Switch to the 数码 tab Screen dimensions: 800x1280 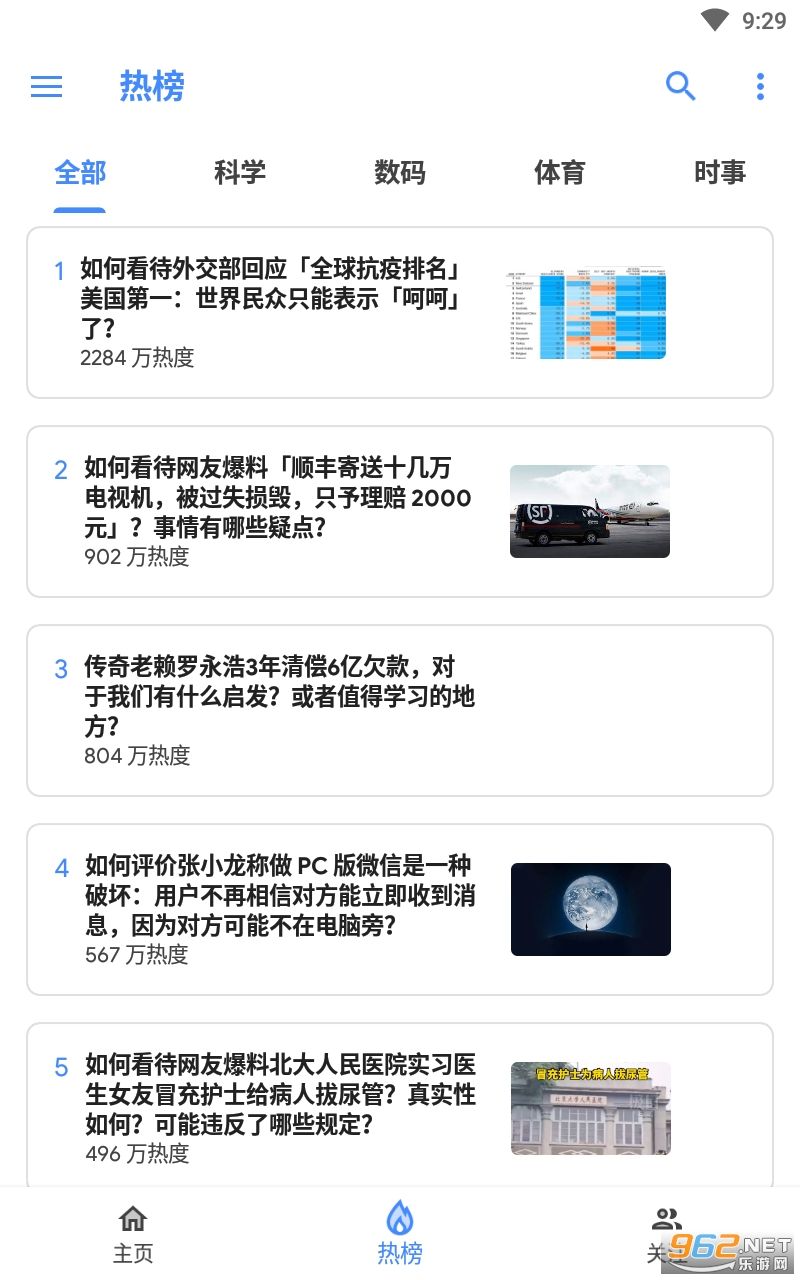400,173
